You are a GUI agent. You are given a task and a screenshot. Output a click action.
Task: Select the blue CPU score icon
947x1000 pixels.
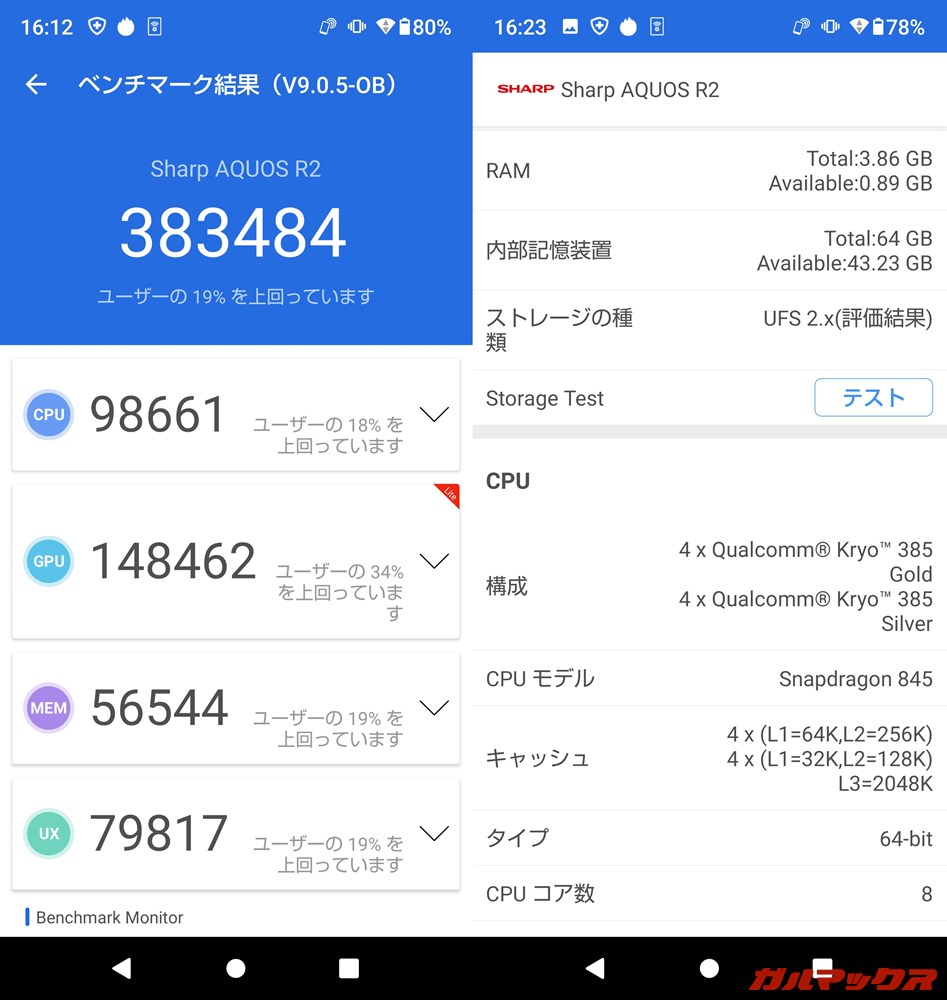pos(49,415)
